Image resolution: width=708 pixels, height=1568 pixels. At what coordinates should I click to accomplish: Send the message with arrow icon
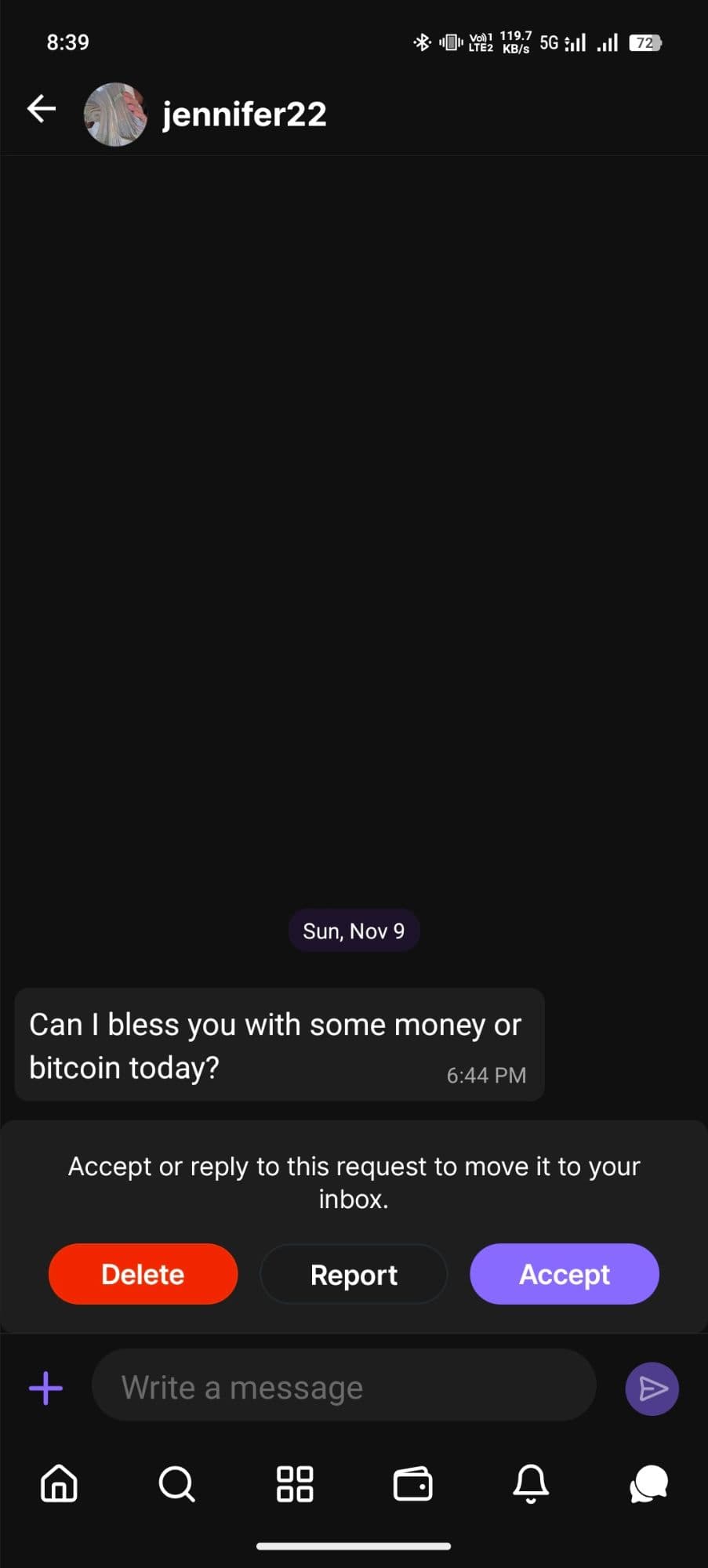(x=652, y=1388)
